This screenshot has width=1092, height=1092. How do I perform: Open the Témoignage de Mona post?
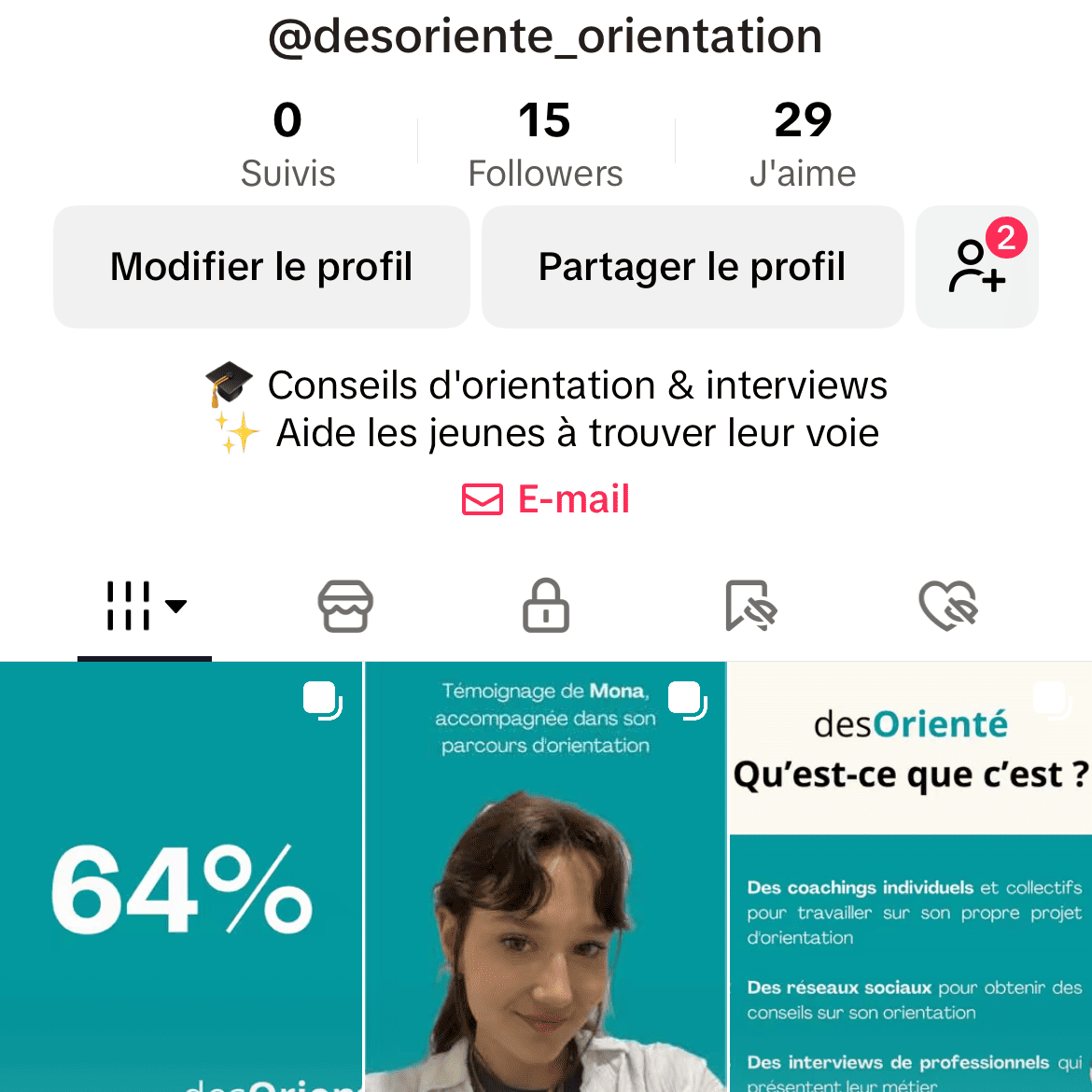pyautogui.click(x=545, y=877)
